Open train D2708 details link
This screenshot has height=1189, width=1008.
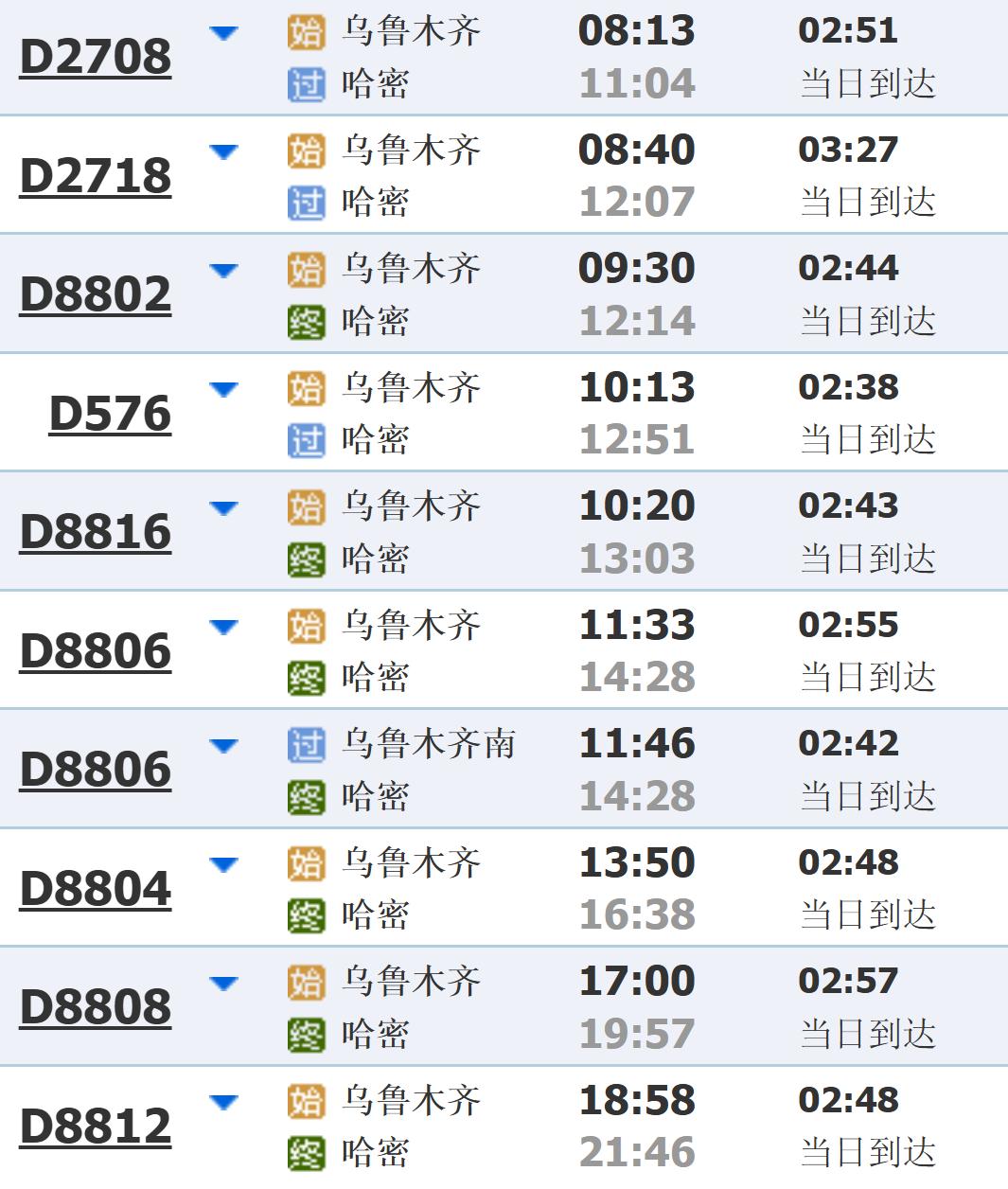[x=96, y=57]
